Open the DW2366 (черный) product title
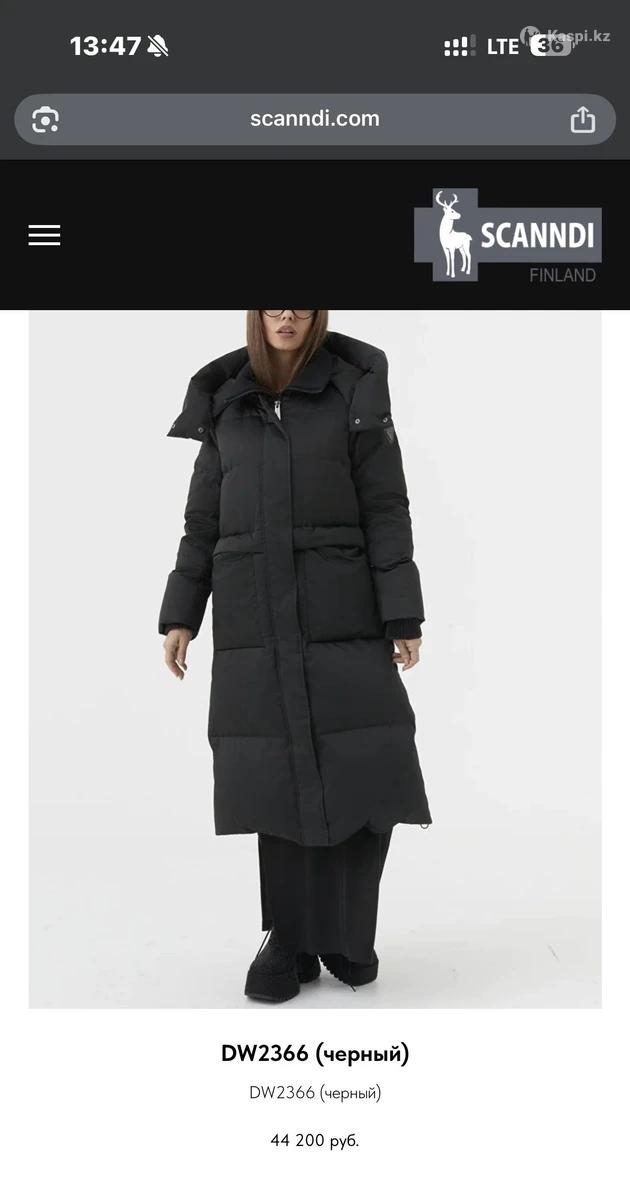The width and height of the screenshot is (630, 1200). click(315, 1053)
